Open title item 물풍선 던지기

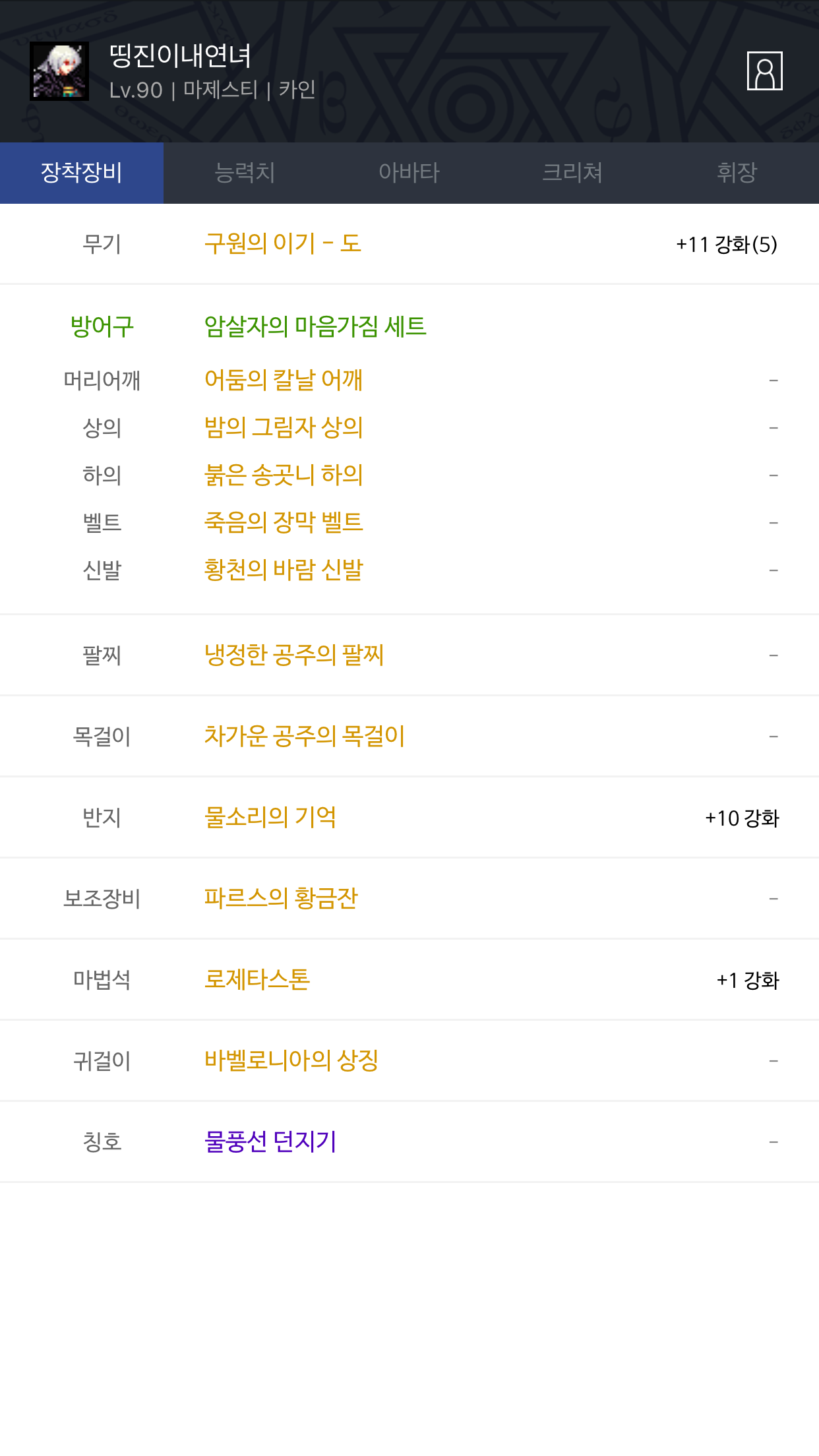pos(270,1141)
